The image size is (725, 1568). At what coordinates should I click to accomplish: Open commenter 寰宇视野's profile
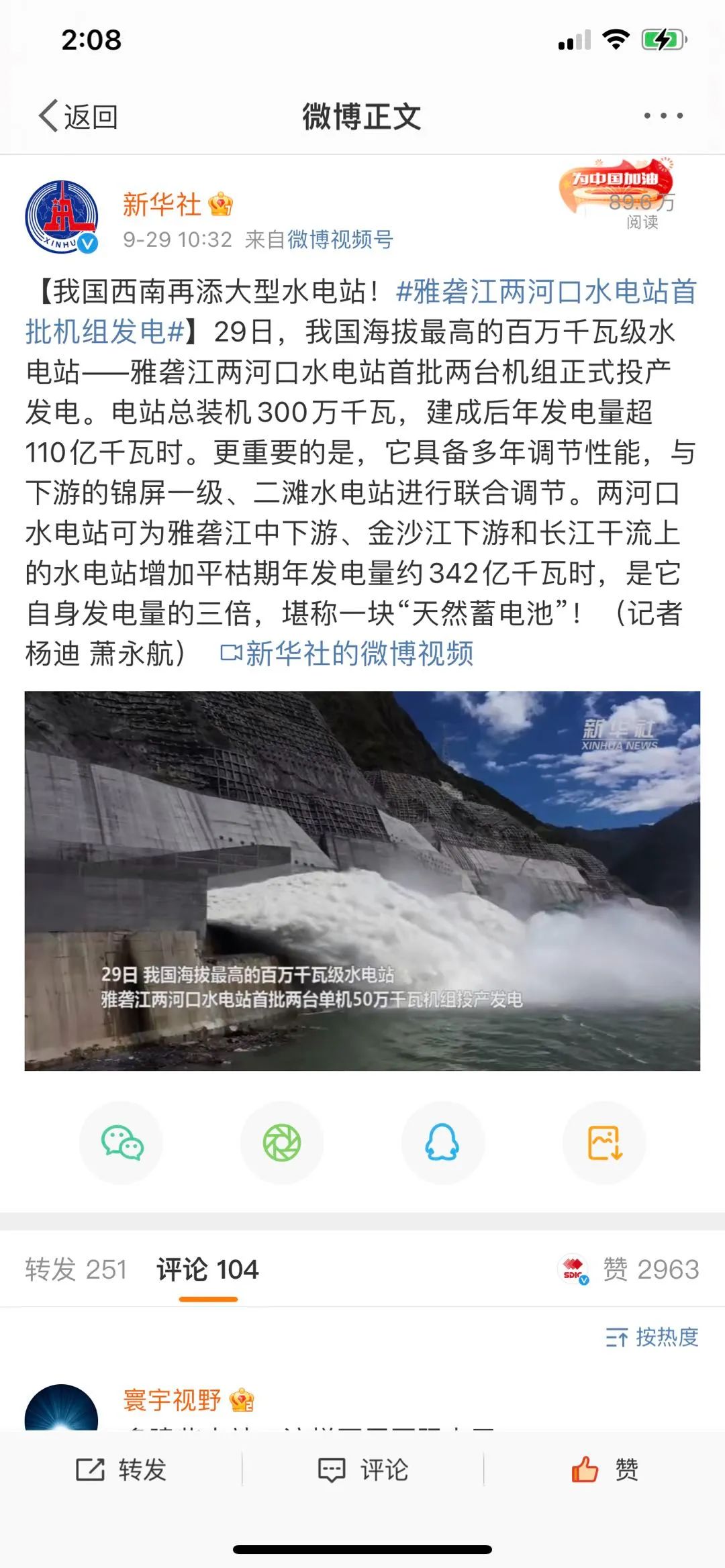click(172, 1400)
